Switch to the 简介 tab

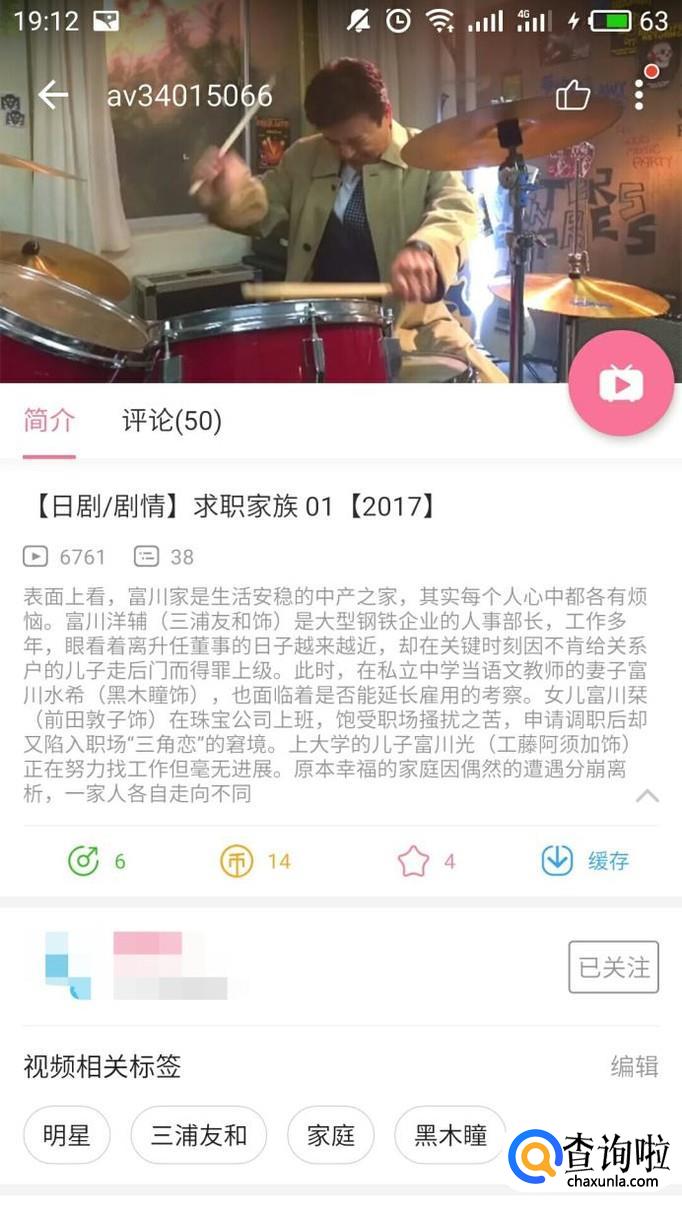click(x=49, y=421)
